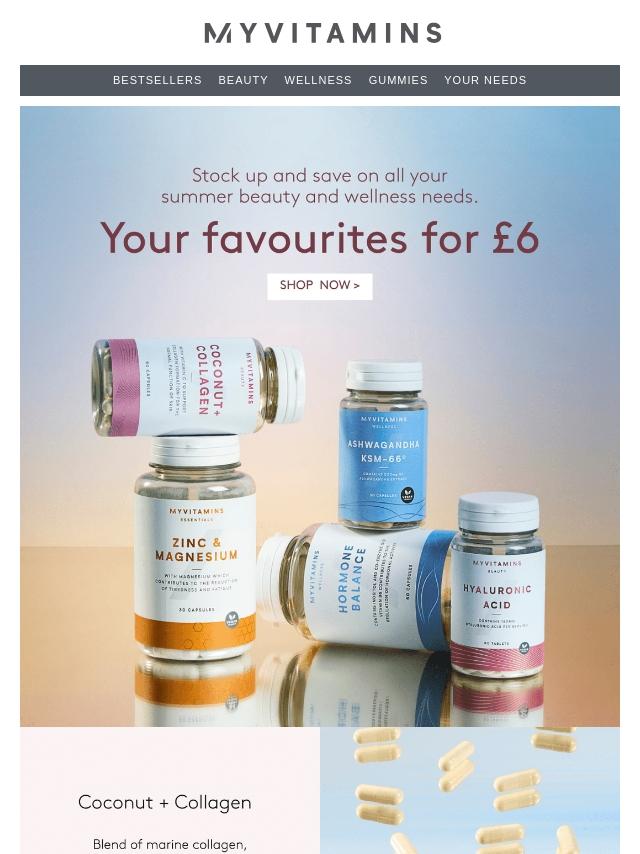Browse the Gummies category

398,80
